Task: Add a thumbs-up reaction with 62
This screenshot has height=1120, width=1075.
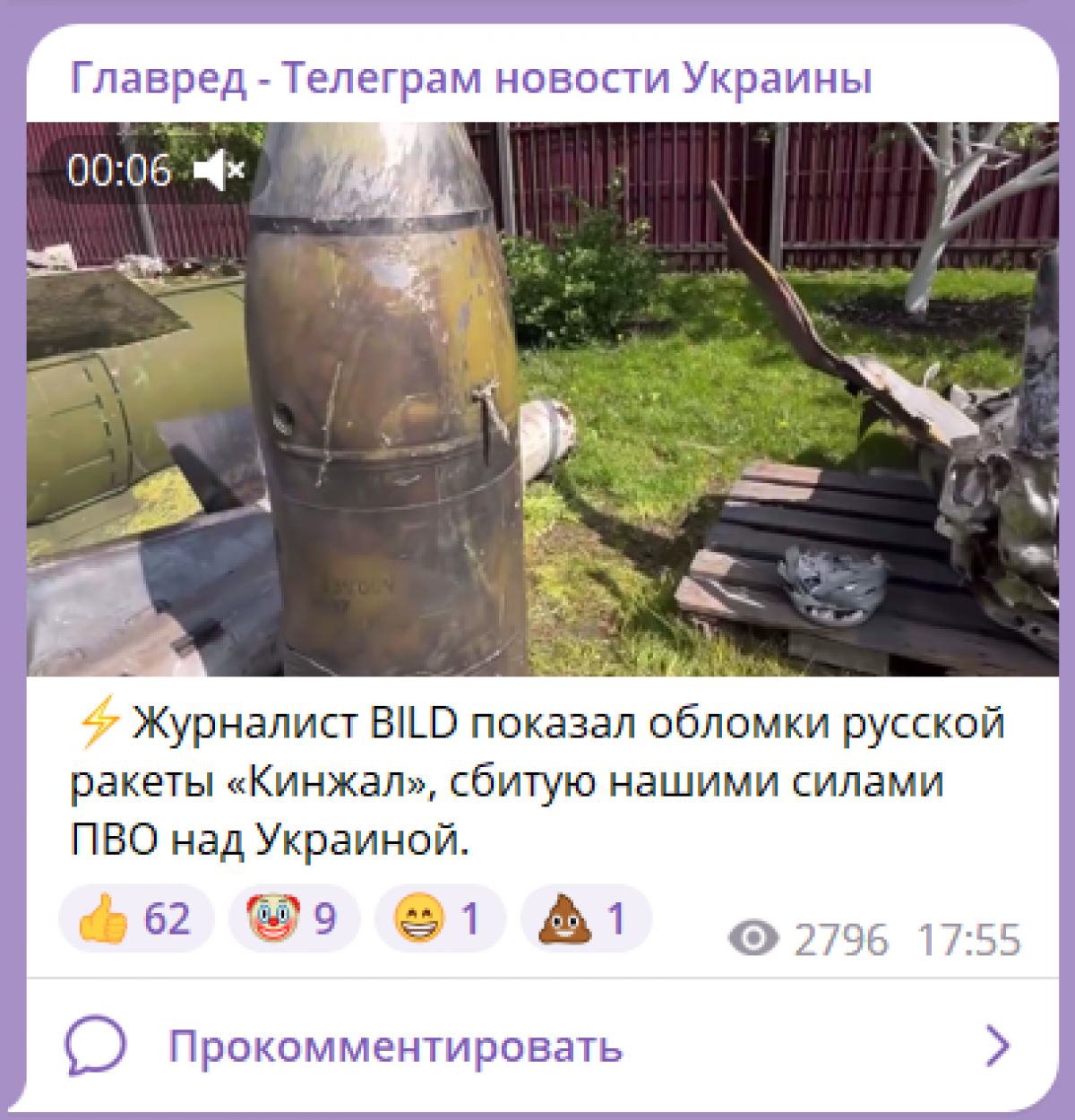Action: (x=135, y=918)
